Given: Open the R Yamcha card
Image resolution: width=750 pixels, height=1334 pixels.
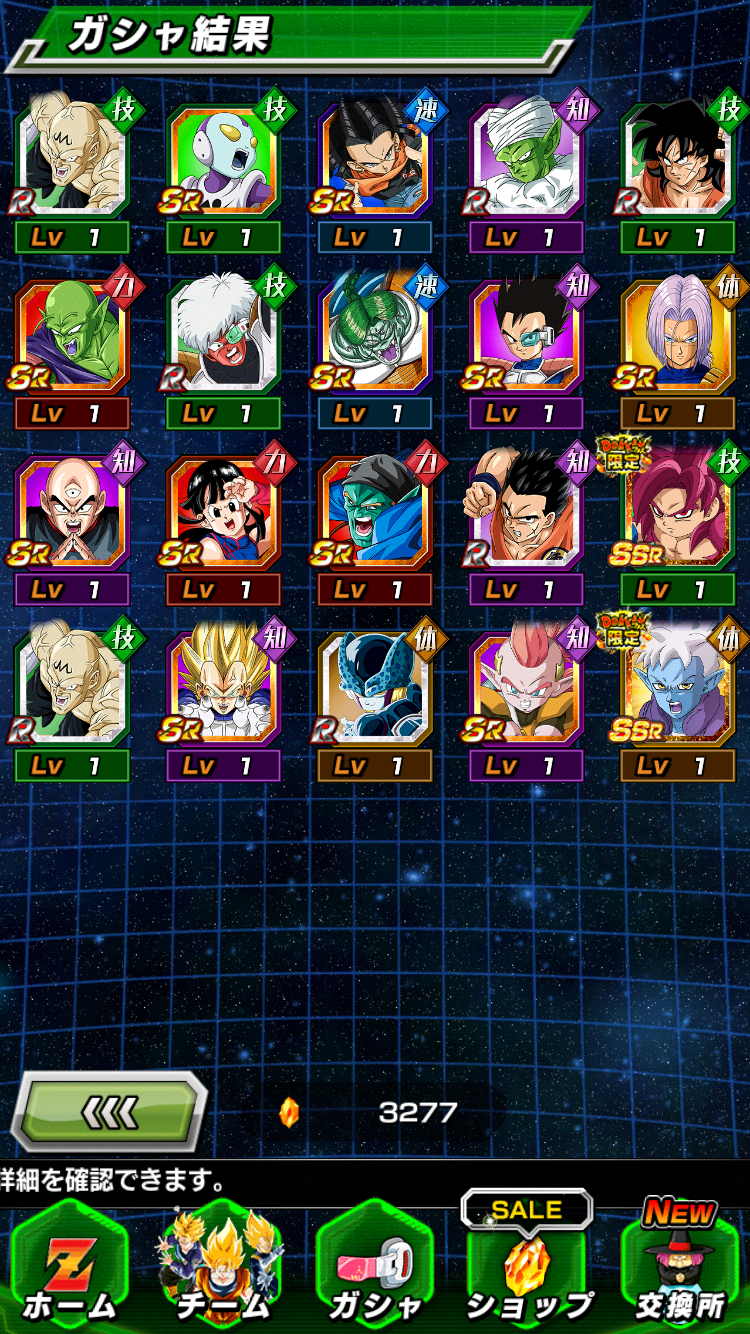Looking at the screenshot, I should 677,161.
